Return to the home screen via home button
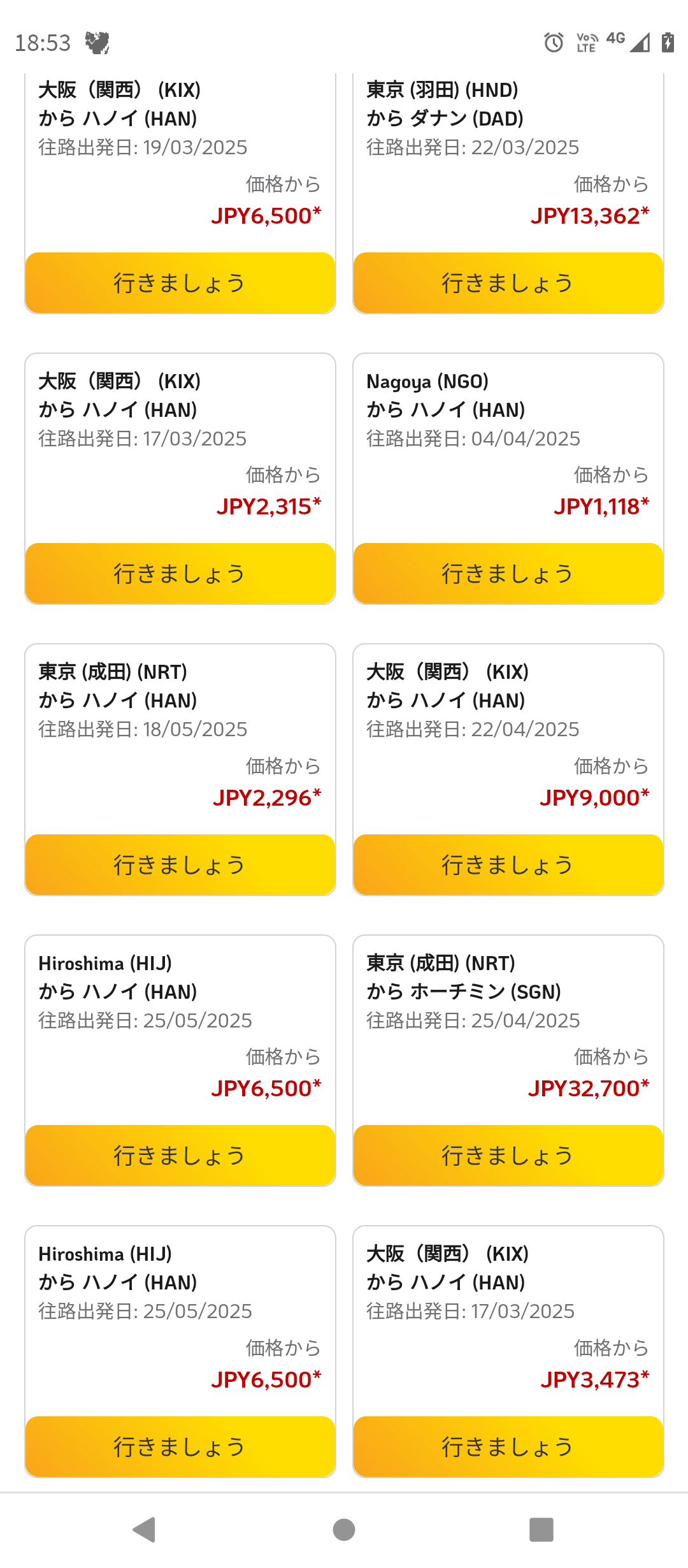Screen dimensions: 688x1568 (344, 1530)
